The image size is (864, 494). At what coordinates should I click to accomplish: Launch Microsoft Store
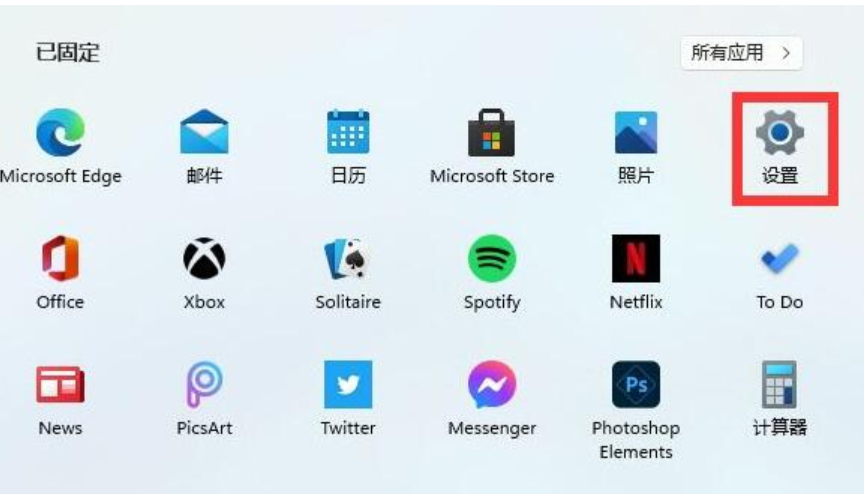click(491, 133)
